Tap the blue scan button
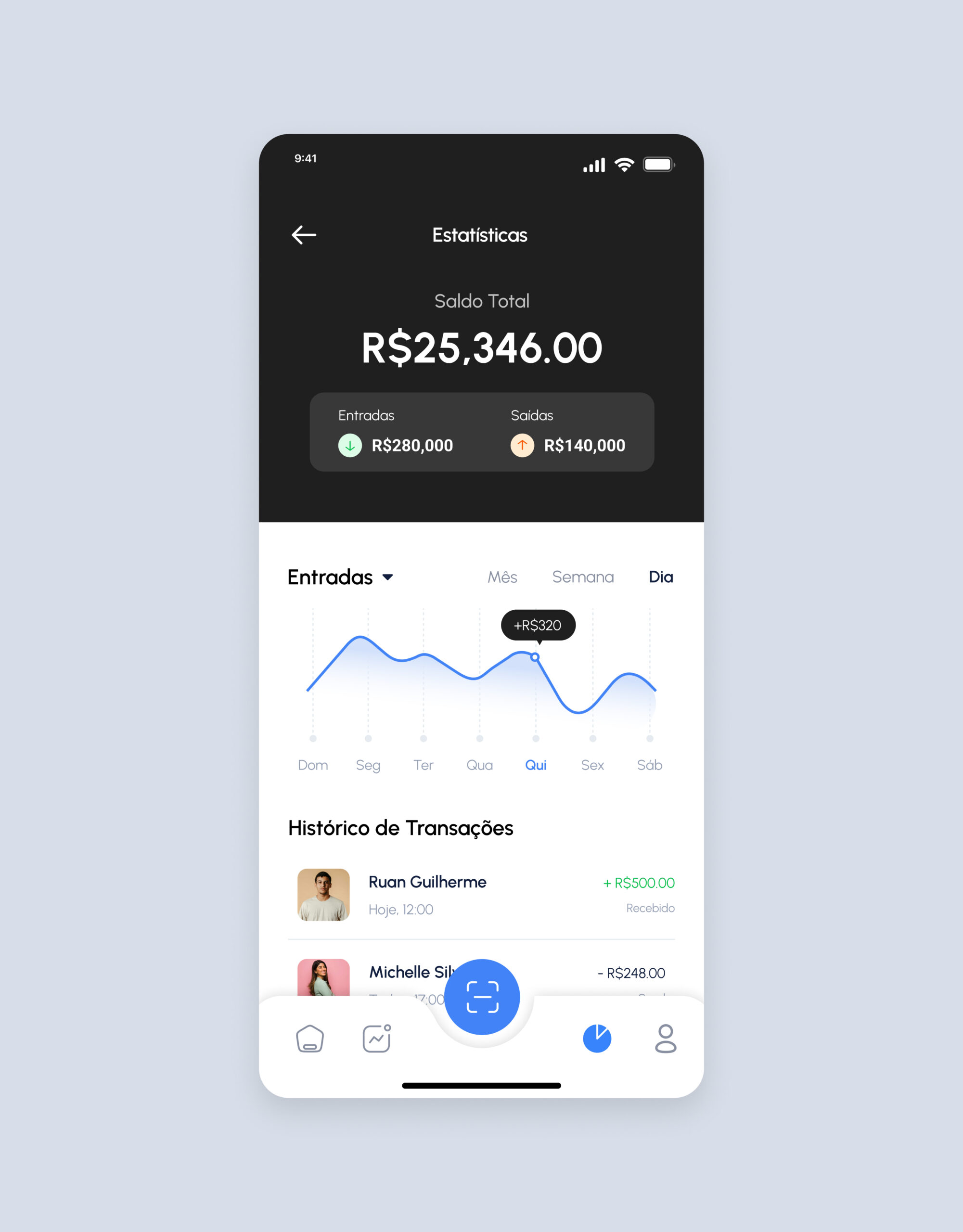 click(482, 997)
